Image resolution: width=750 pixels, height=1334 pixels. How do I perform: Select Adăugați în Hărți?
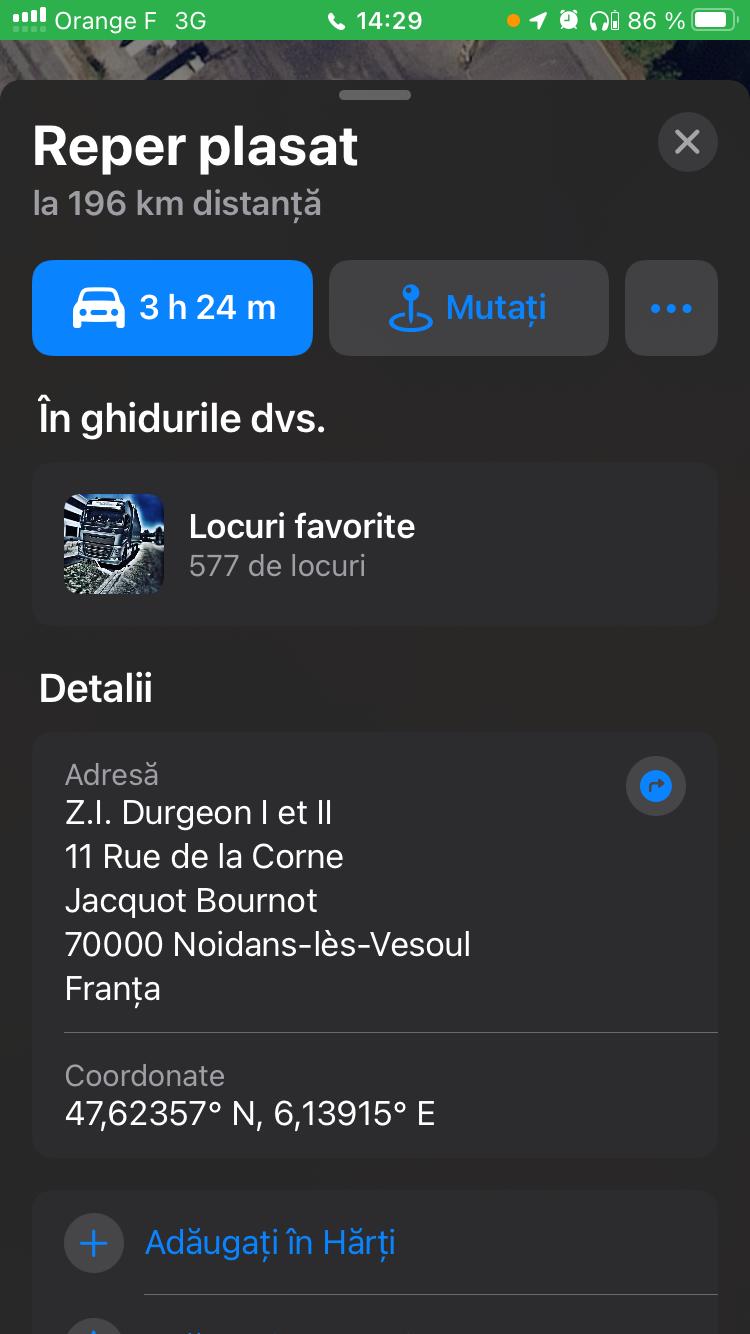(x=270, y=1242)
